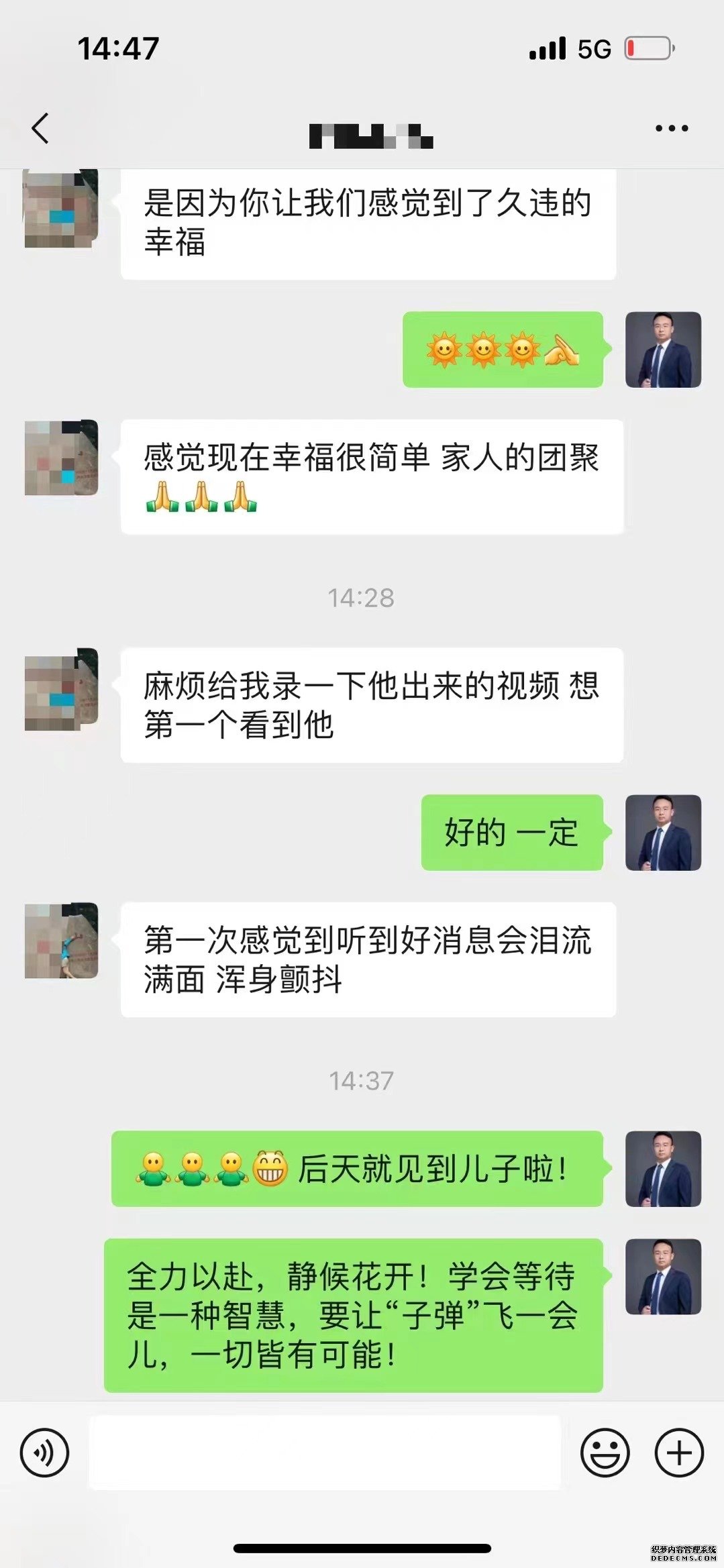Image resolution: width=724 pixels, height=1568 pixels.
Task: View contact avatar beside 麻烦给我录一下 message
Action: tap(61, 690)
